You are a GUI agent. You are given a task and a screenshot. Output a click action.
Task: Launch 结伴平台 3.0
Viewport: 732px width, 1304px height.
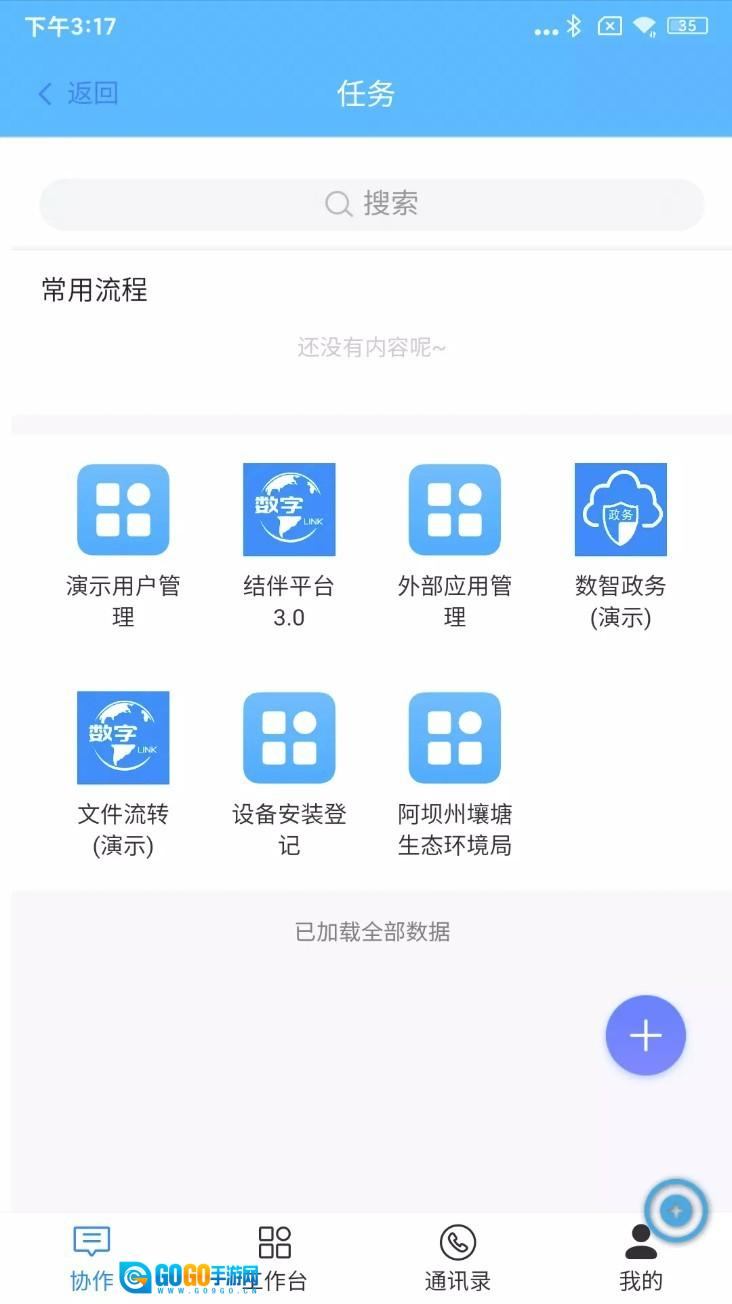click(x=289, y=510)
